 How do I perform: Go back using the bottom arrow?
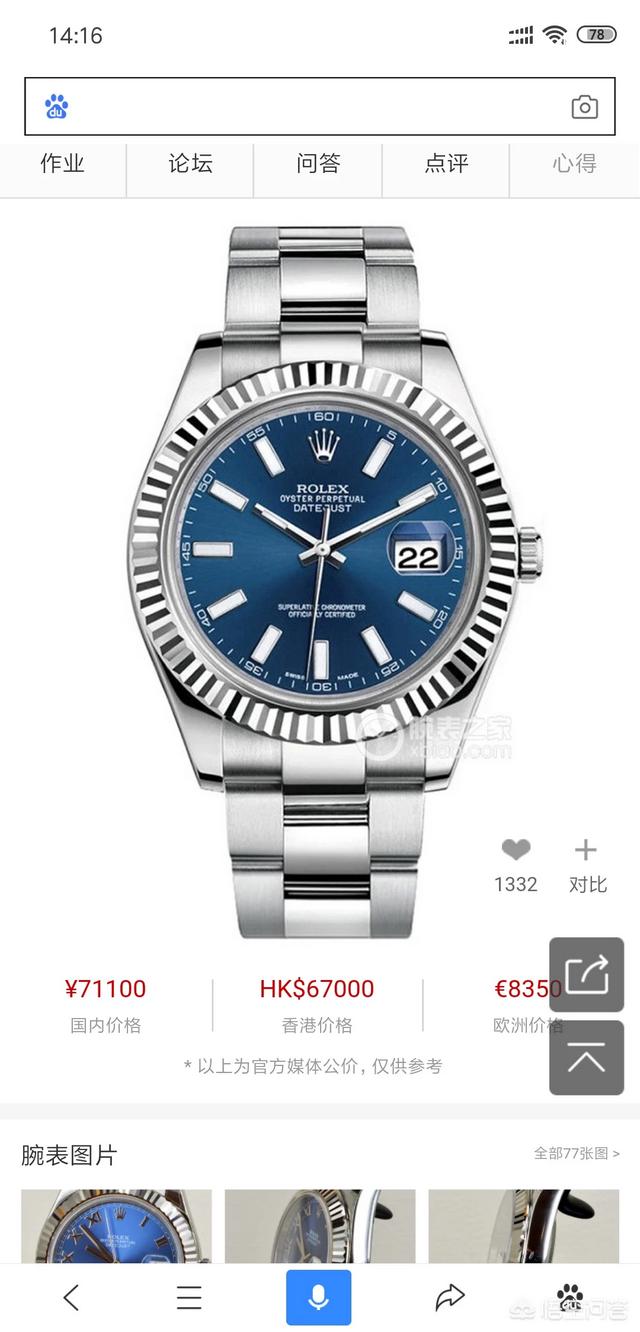(71, 1298)
